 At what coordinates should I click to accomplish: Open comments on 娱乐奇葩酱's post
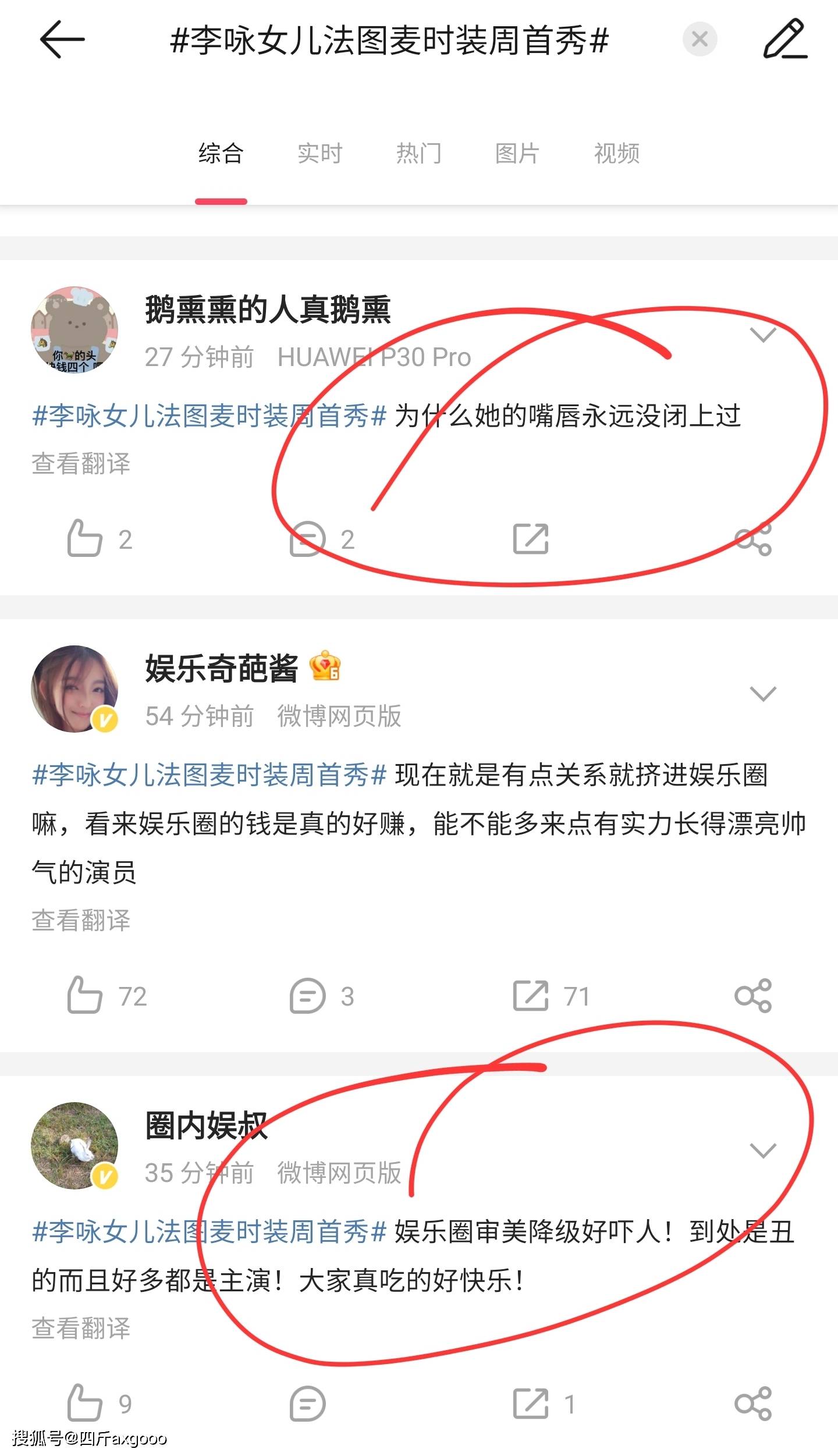(308, 996)
